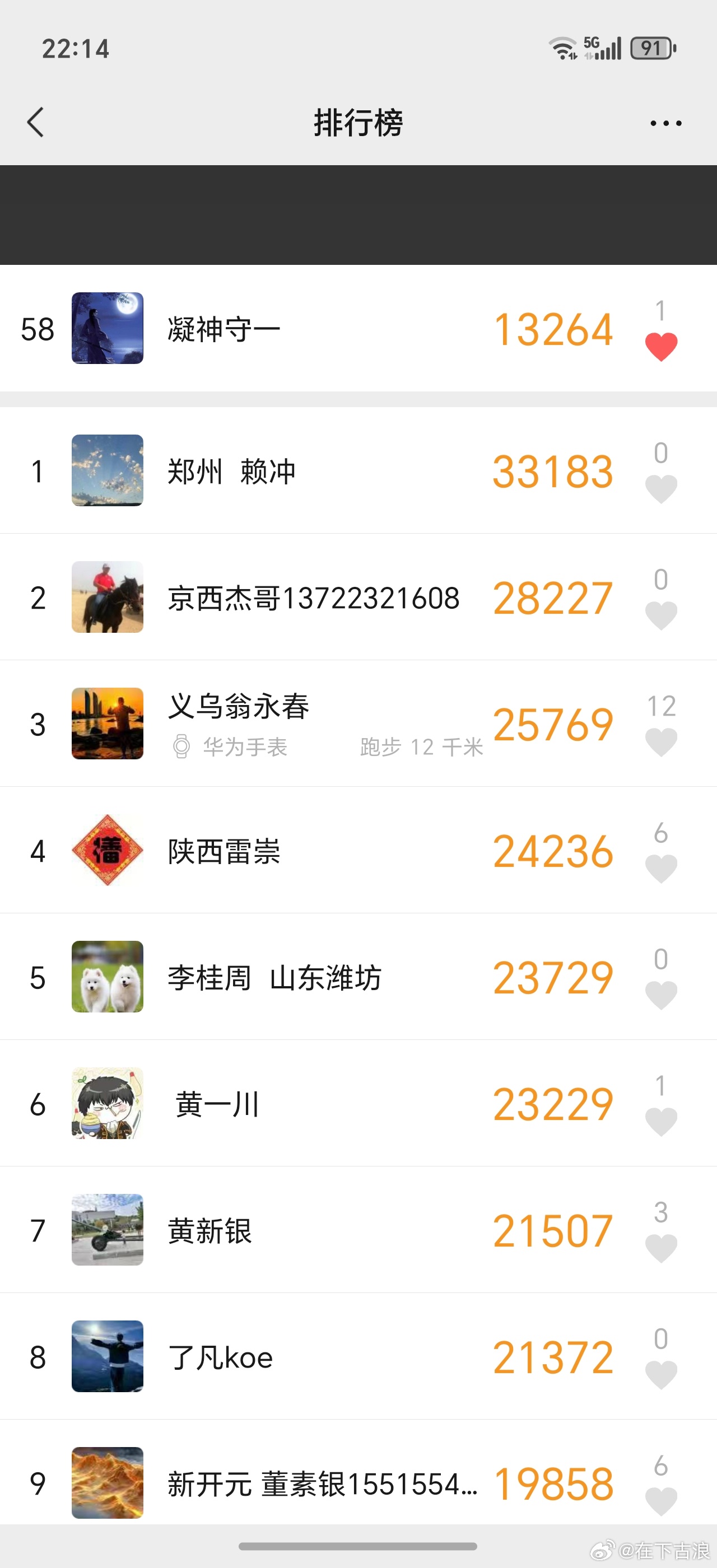
Task: Click 郑州 赖冲's profile avatar
Action: tap(107, 470)
